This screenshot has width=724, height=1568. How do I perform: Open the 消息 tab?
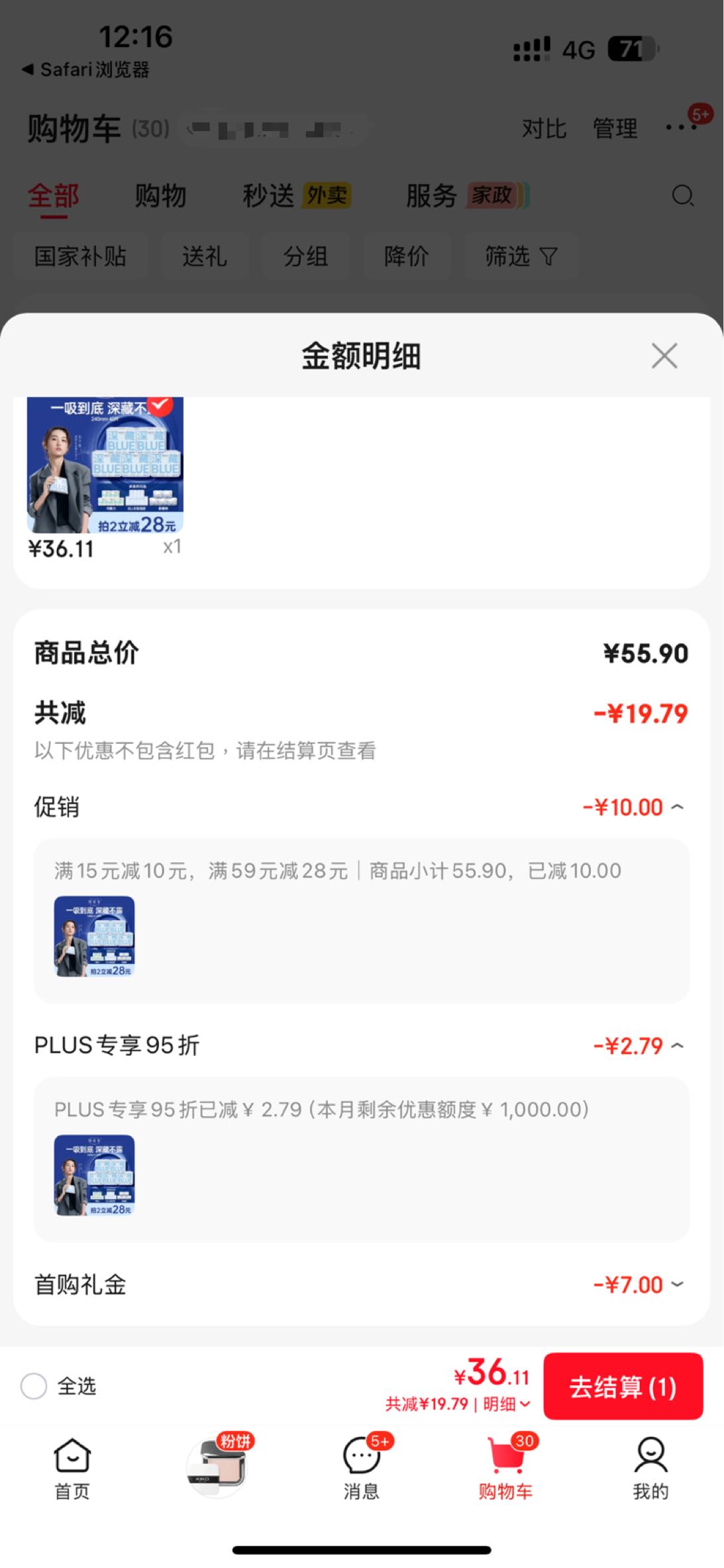pos(362,1468)
